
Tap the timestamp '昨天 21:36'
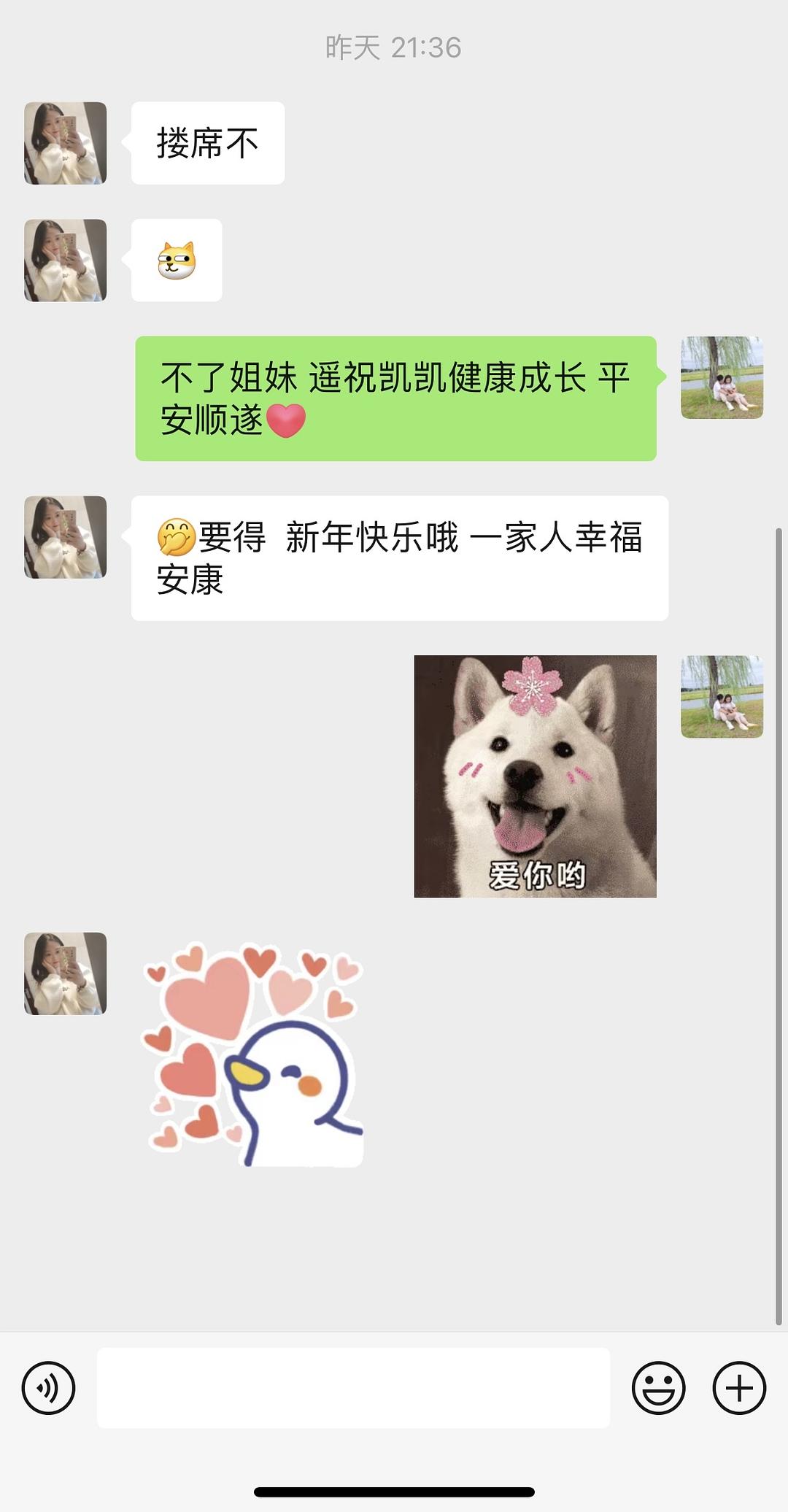(393, 47)
